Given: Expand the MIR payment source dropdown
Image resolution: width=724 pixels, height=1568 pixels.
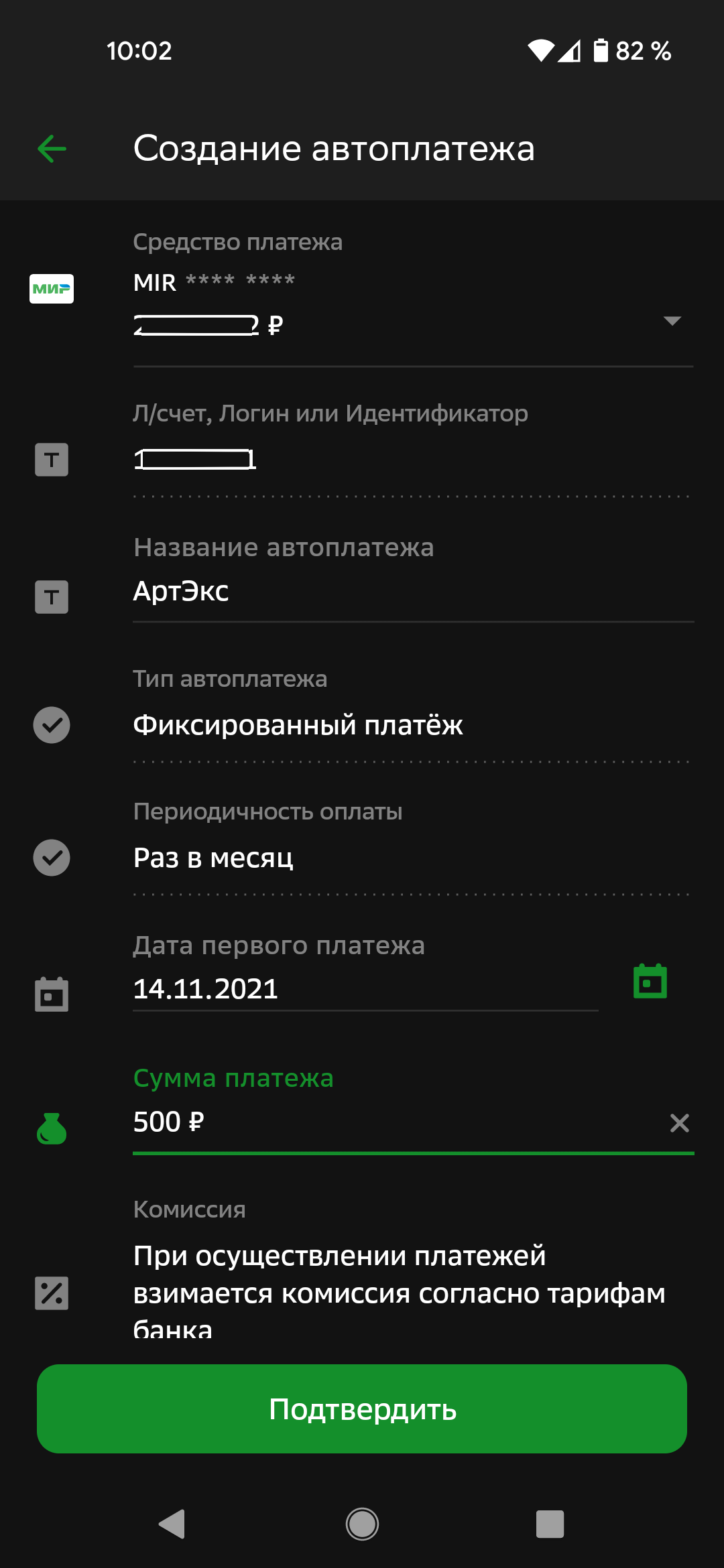Looking at the screenshot, I should pyautogui.click(x=672, y=321).
